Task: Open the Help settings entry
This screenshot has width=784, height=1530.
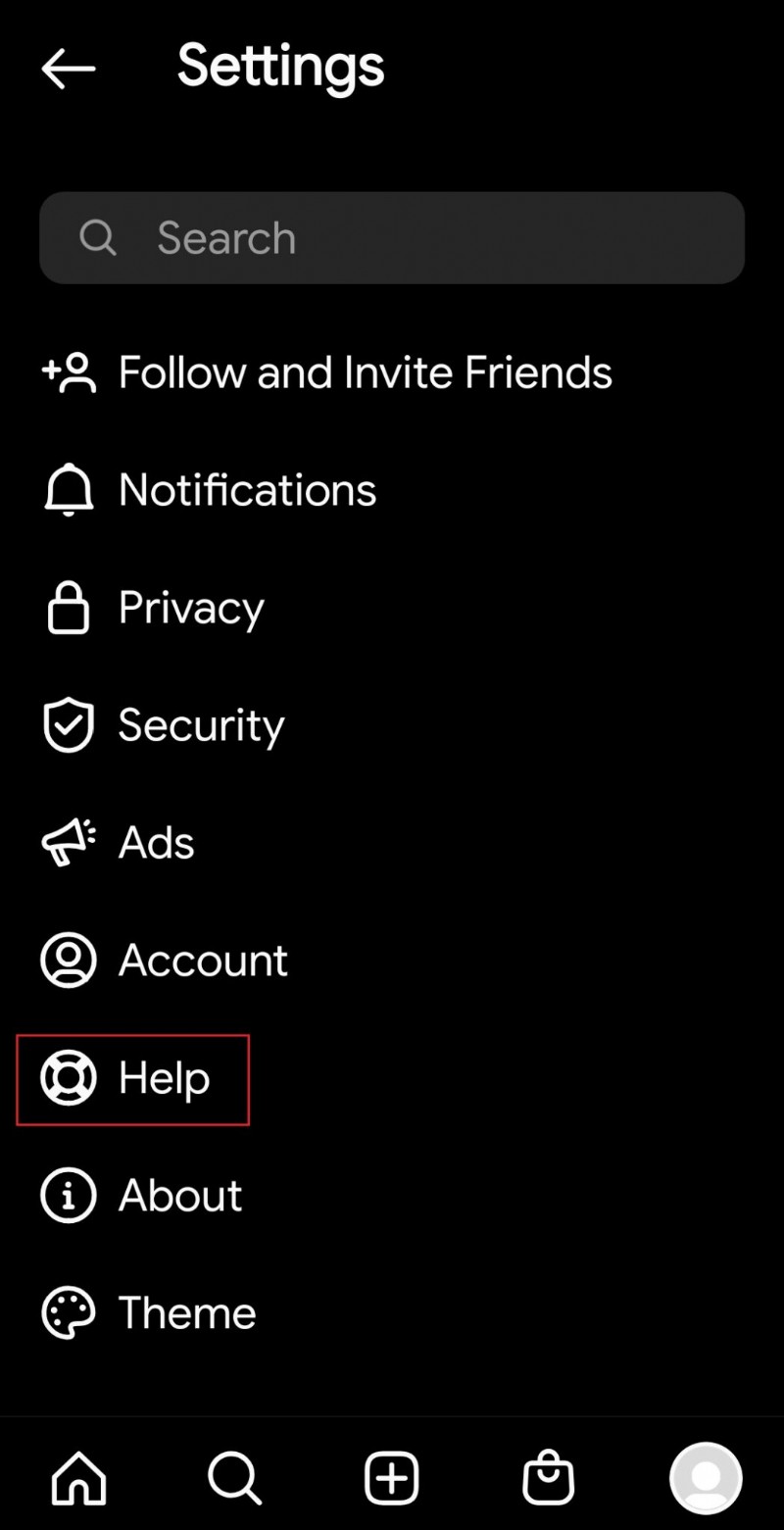Action: click(163, 1078)
